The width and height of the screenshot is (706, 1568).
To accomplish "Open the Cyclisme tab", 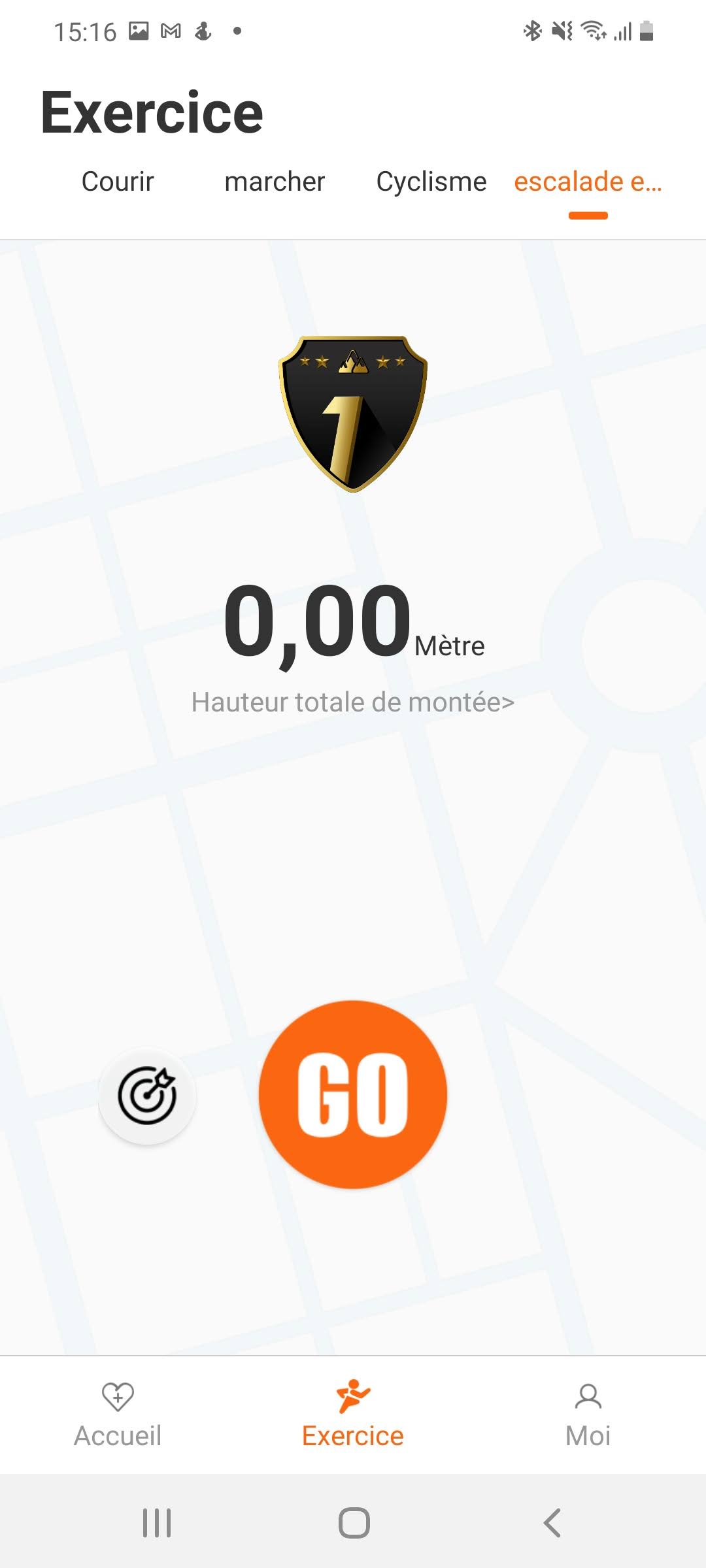I will tap(431, 182).
